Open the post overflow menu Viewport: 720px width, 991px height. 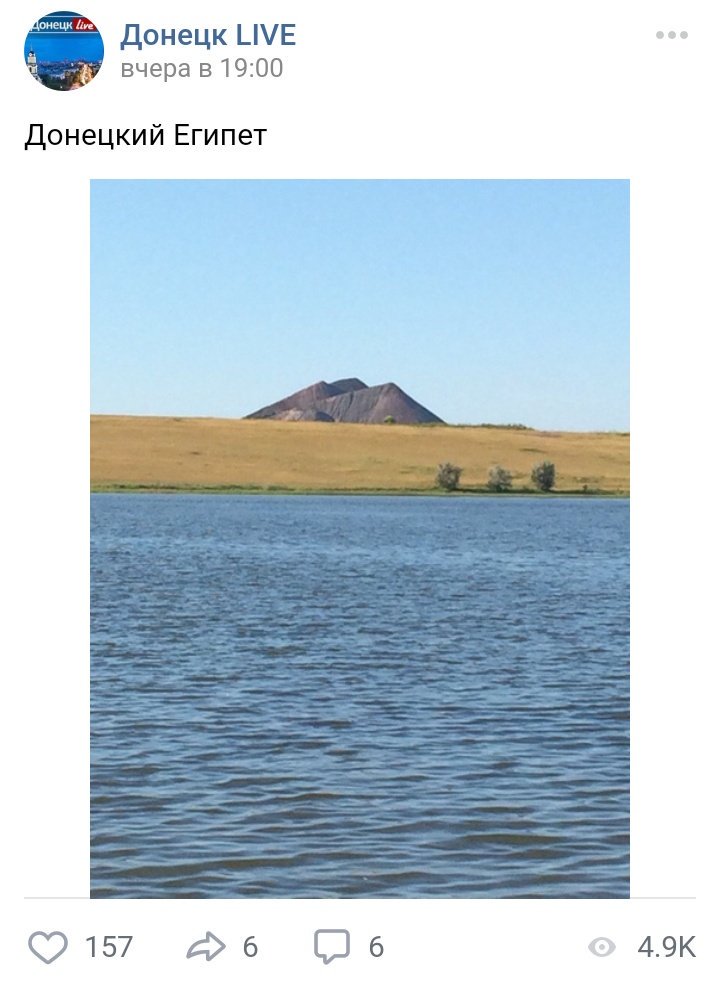[x=671, y=36]
